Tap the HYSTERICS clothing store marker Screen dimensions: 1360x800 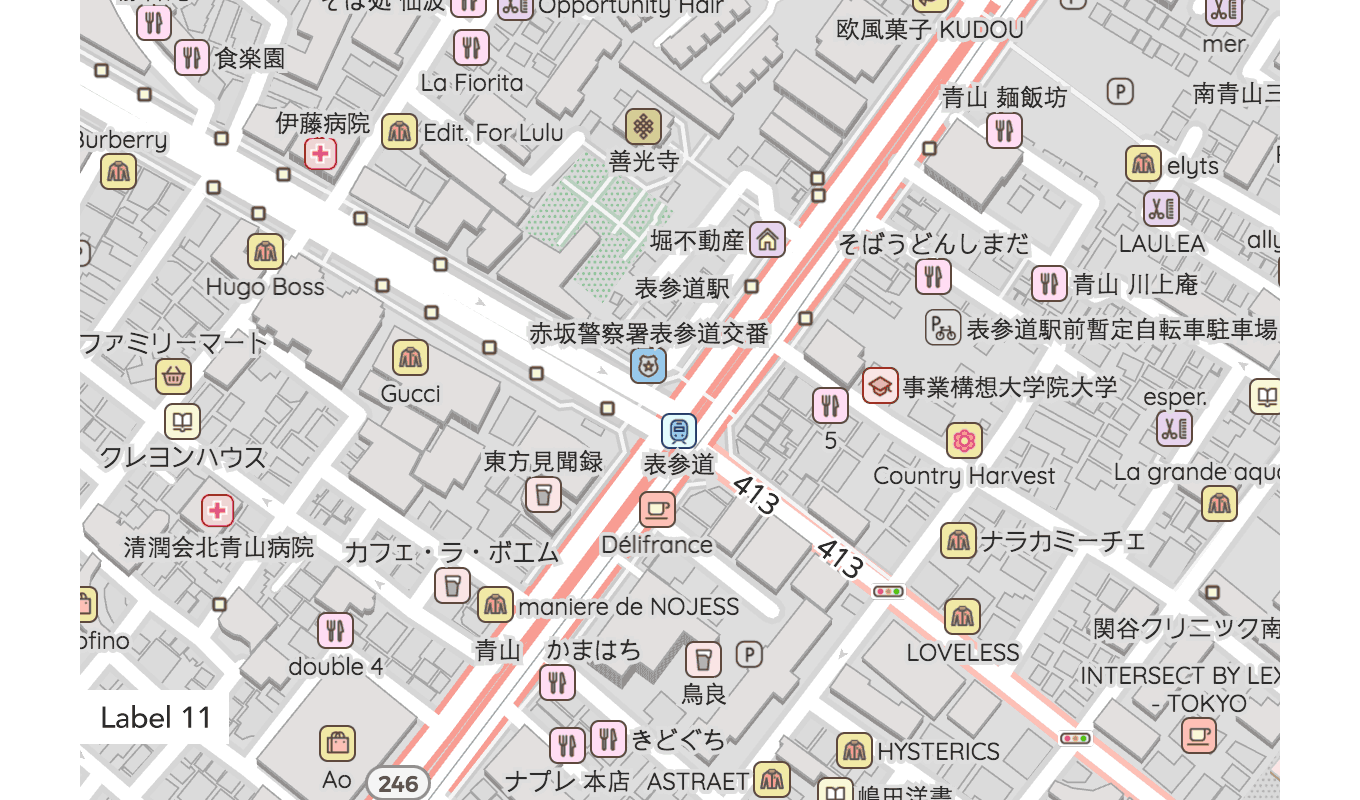coord(854,750)
